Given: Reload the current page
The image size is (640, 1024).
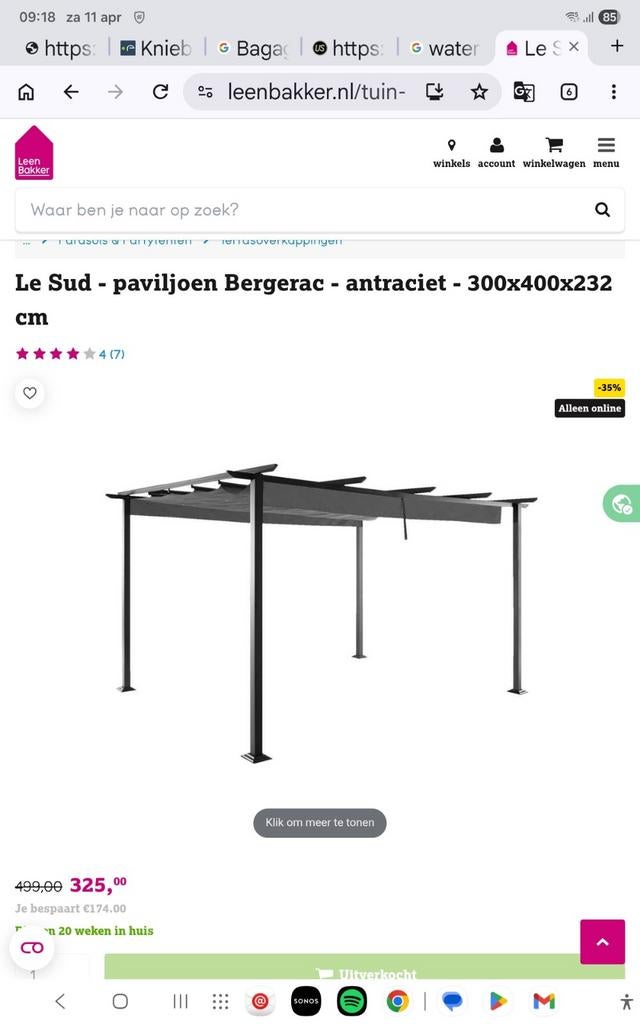Looking at the screenshot, I should (x=160, y=92).
